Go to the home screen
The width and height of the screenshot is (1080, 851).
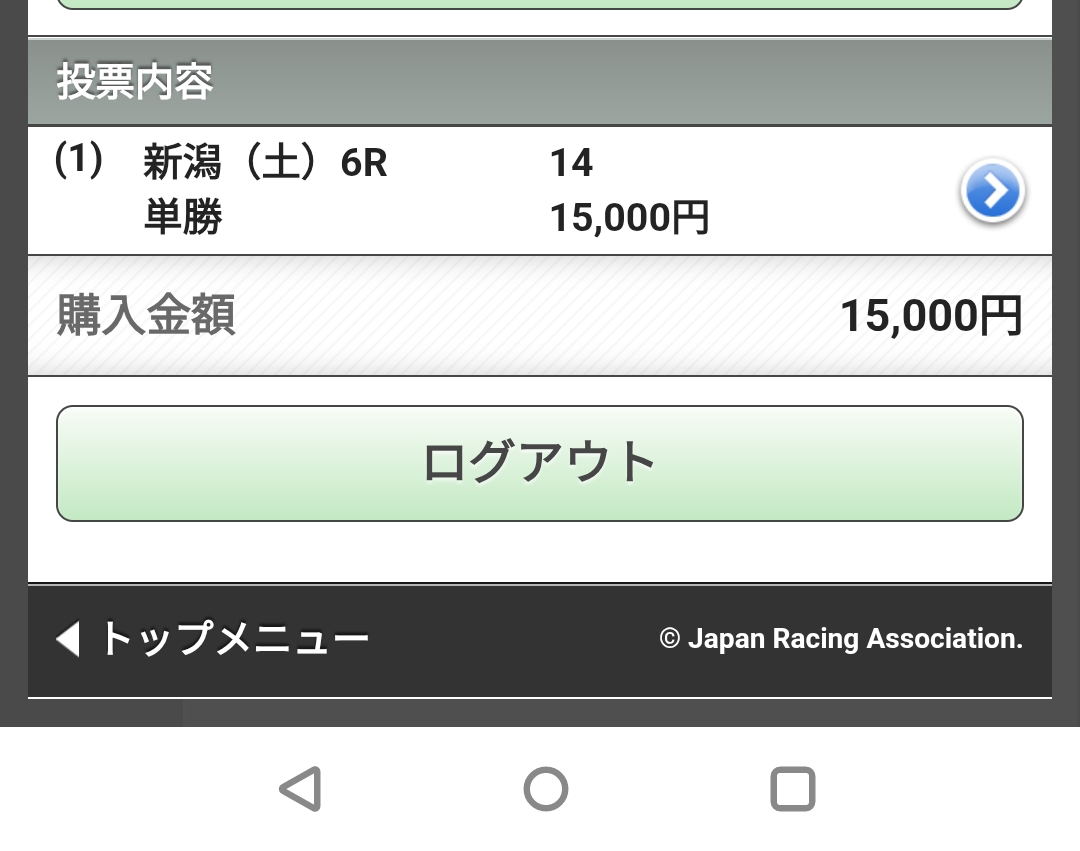click(x=545, y=789)
